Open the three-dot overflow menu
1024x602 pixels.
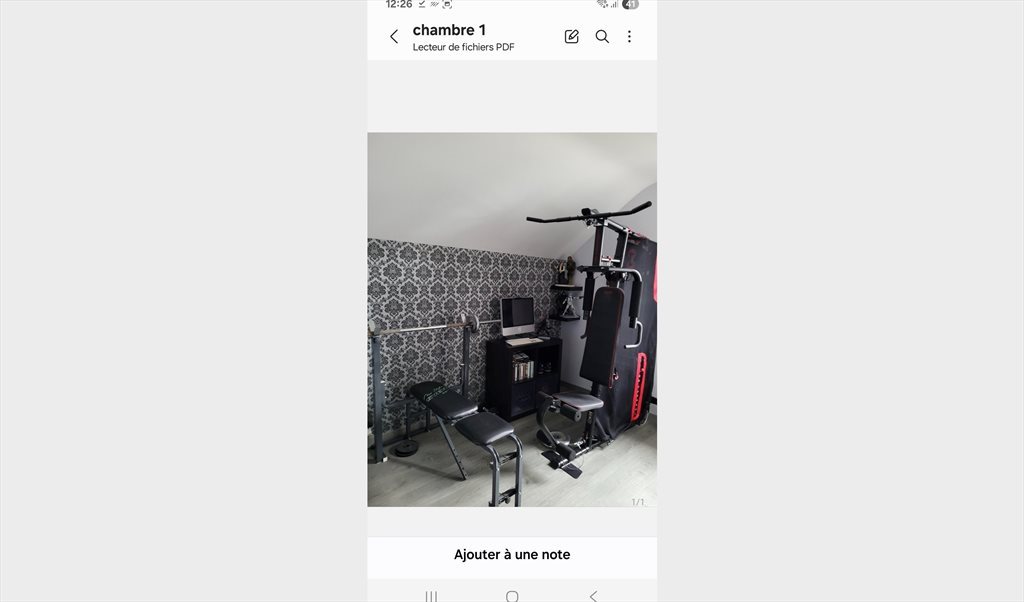click(x=629, y=37)
